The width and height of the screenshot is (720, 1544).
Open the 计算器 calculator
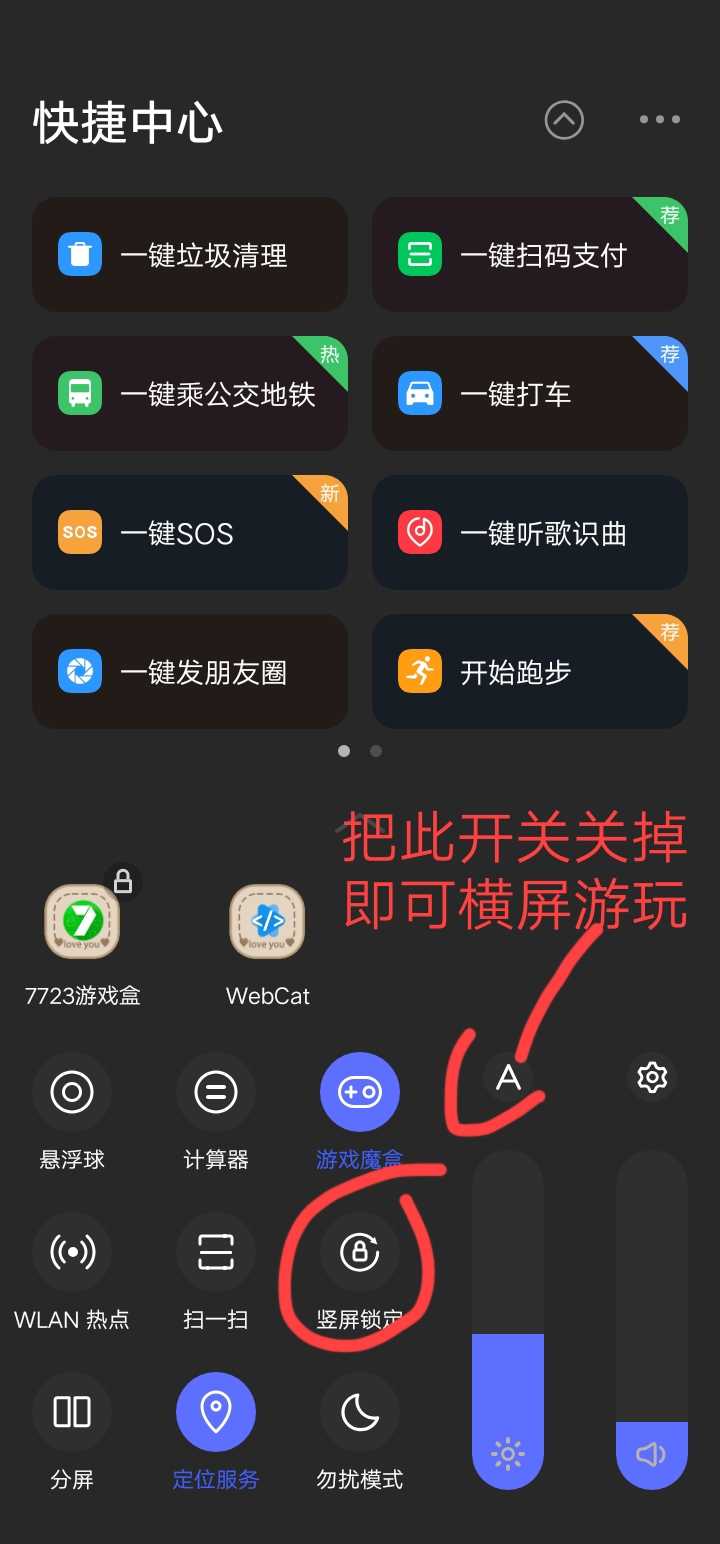216,1092
